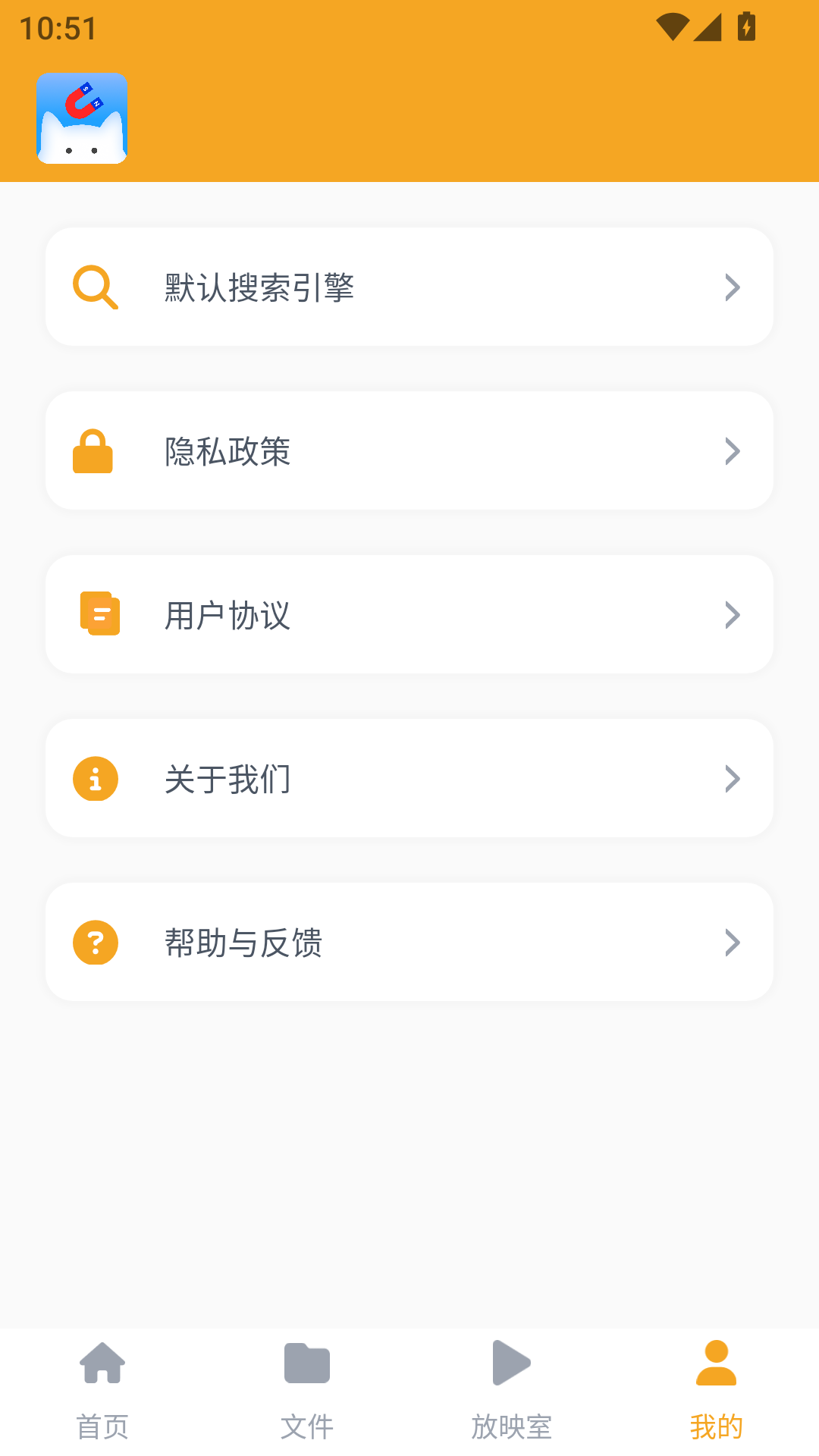Click the info icon for 关于我们

pyautogui.click(x=94, y=778)
